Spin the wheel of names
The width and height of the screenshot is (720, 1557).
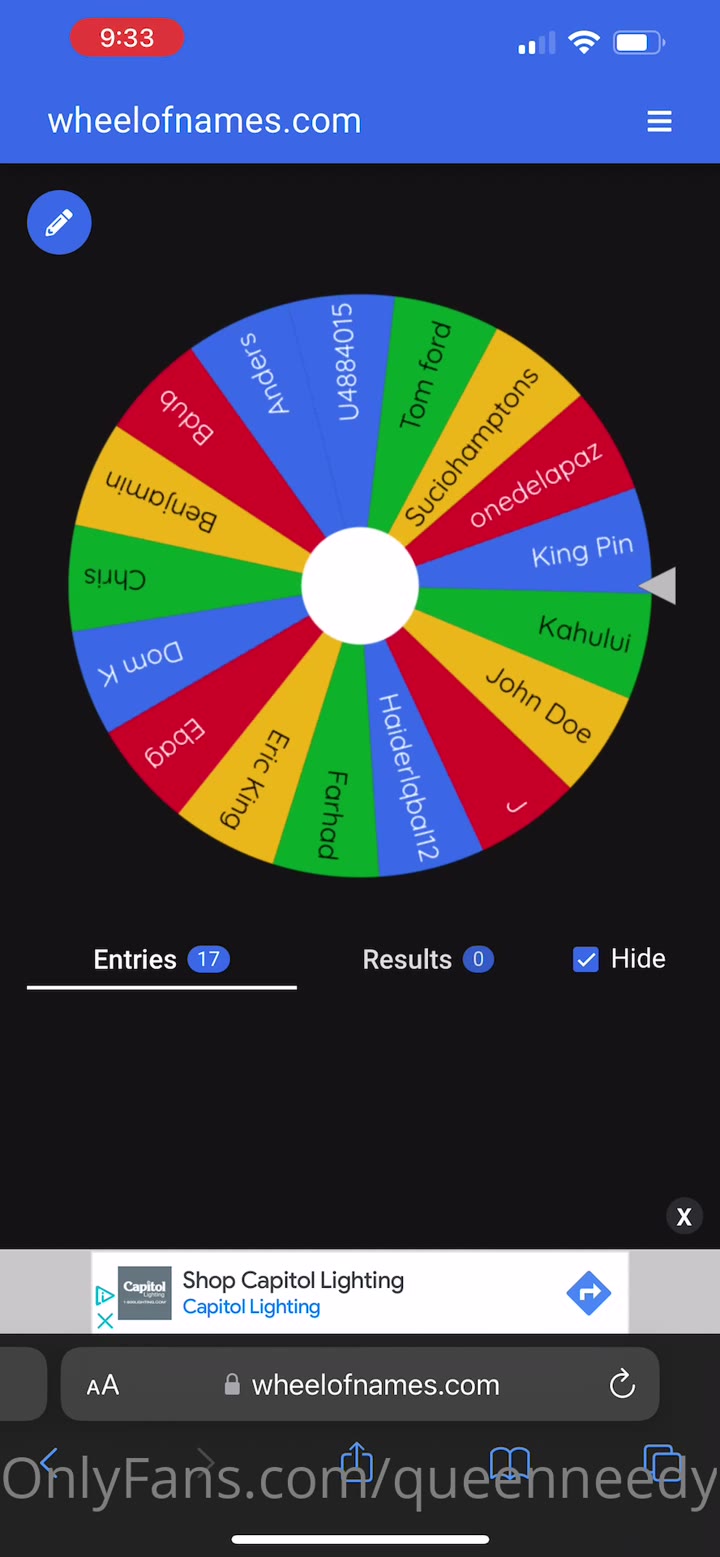[x=360, y=585]
